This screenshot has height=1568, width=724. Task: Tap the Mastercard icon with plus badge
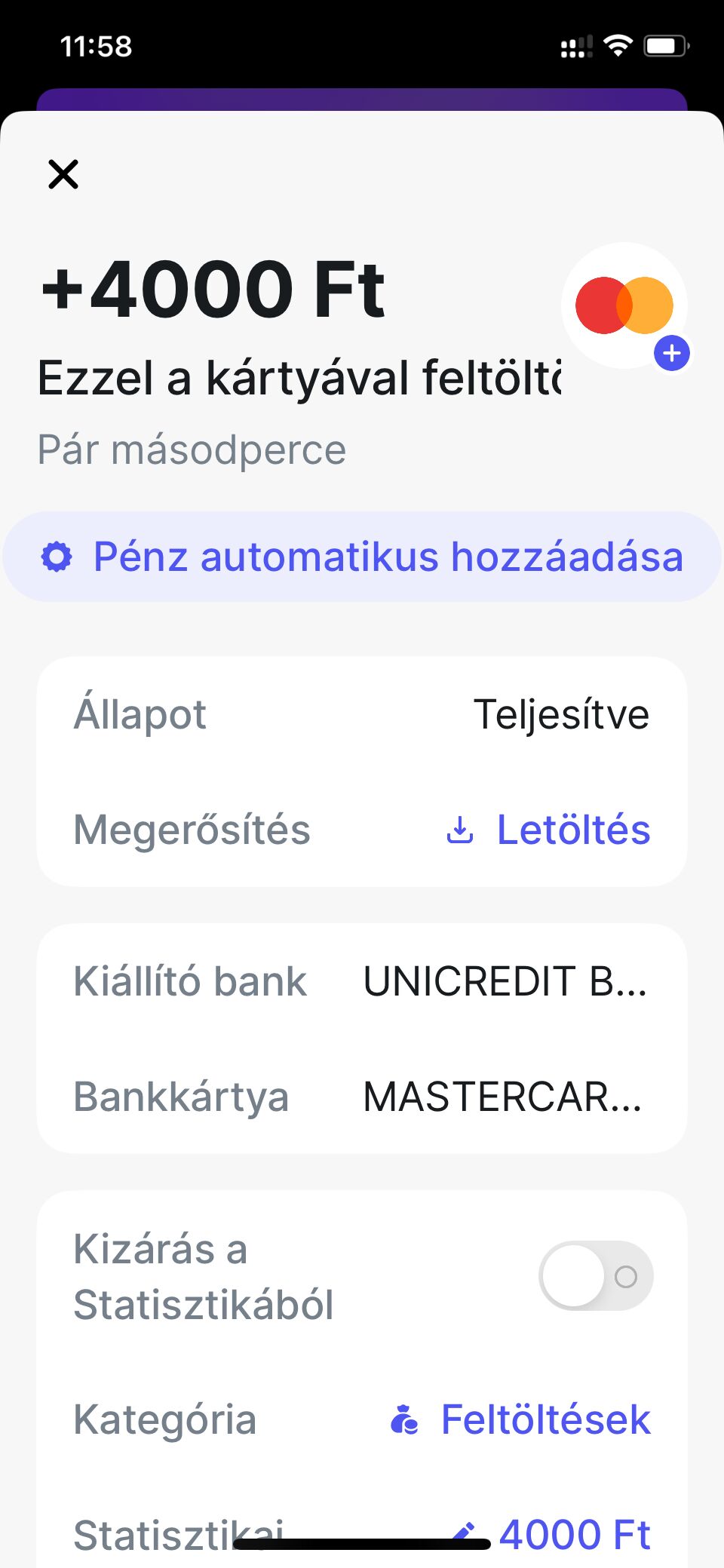pyautogui.click(x=625, y=306)
